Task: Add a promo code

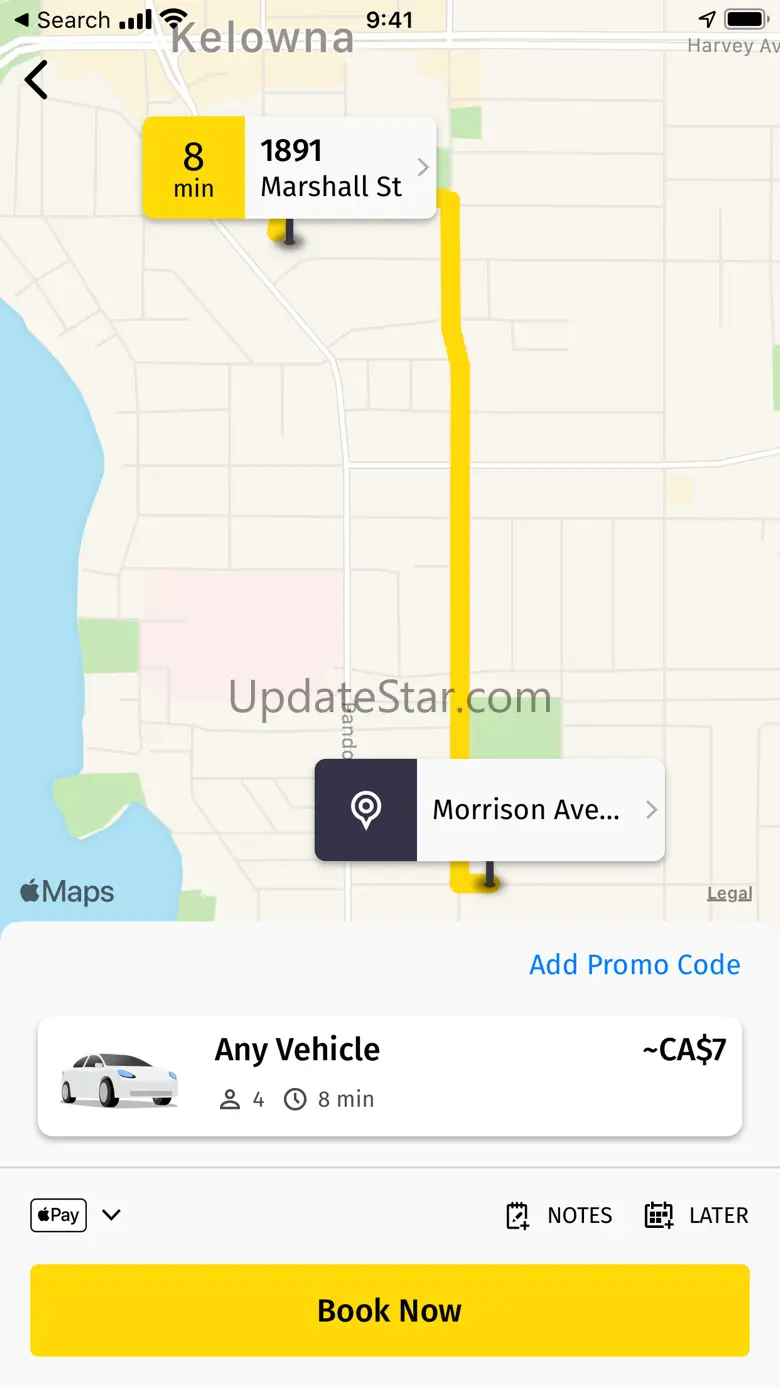Action: click(x=634, y=964)
